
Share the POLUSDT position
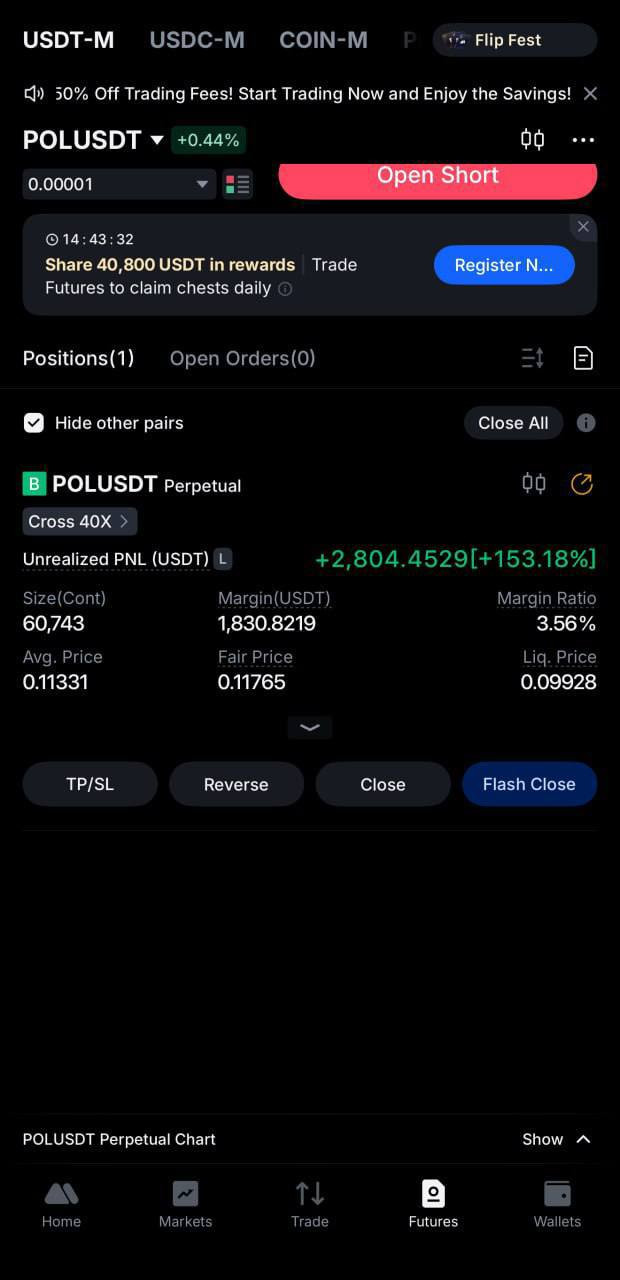point(582,484)
